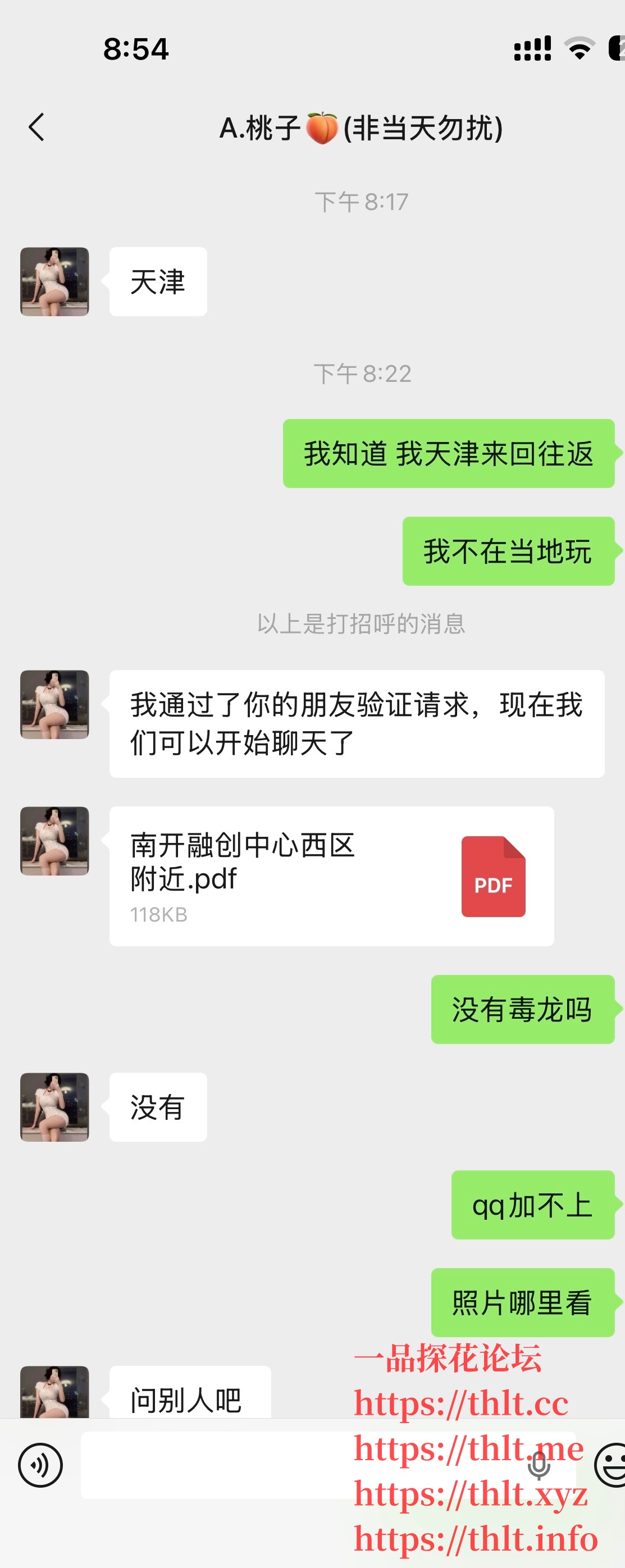
Task: Tap the microphone icon in input field
Action: (539, 1465)
